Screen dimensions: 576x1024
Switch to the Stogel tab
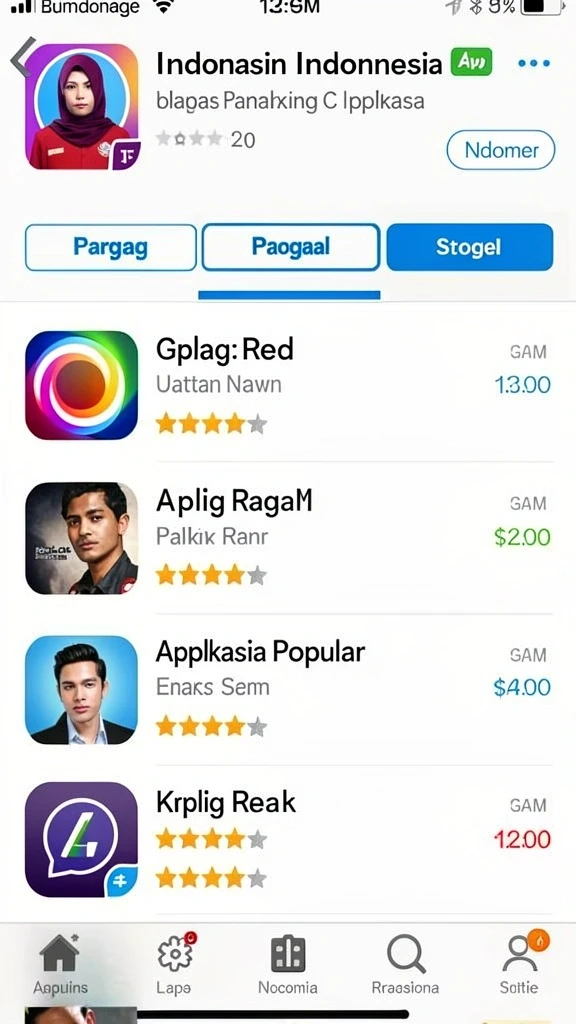point(470,247)
